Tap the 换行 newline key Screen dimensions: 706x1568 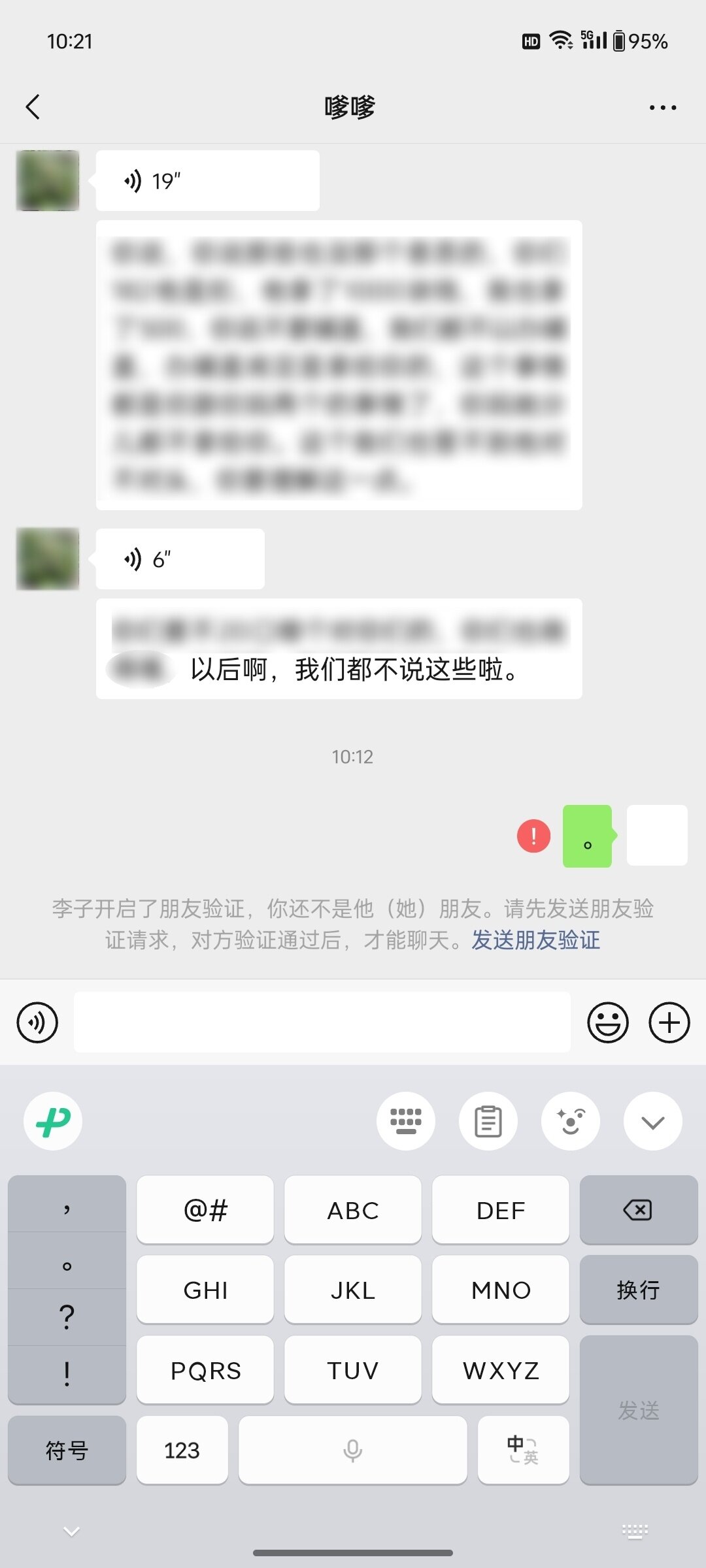[x=638, y=1290]
